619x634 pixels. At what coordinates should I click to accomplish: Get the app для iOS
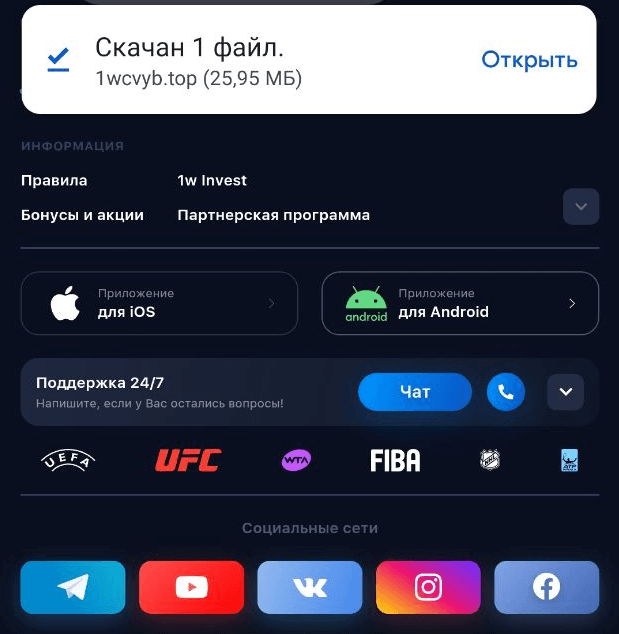(159, 303)
